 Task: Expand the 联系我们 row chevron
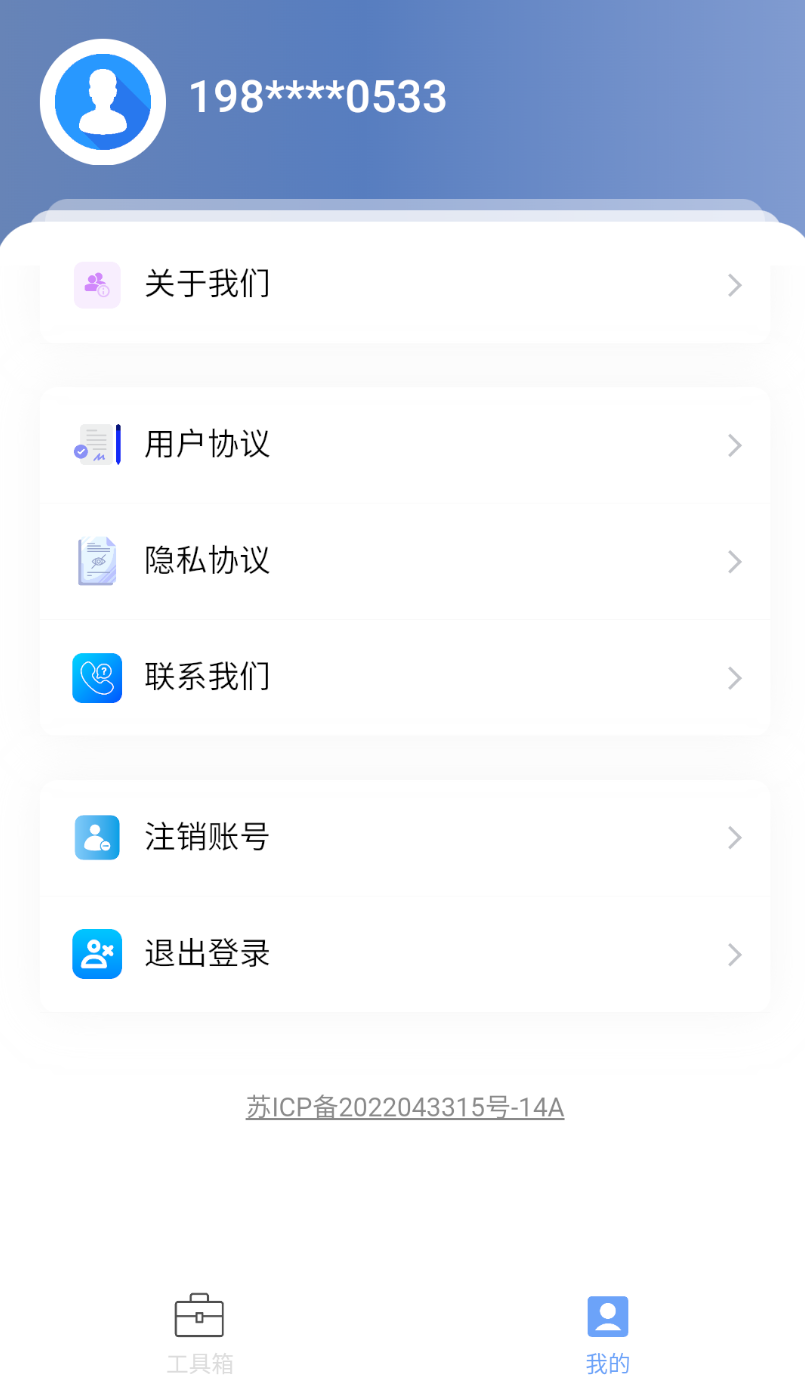[735, 677]
